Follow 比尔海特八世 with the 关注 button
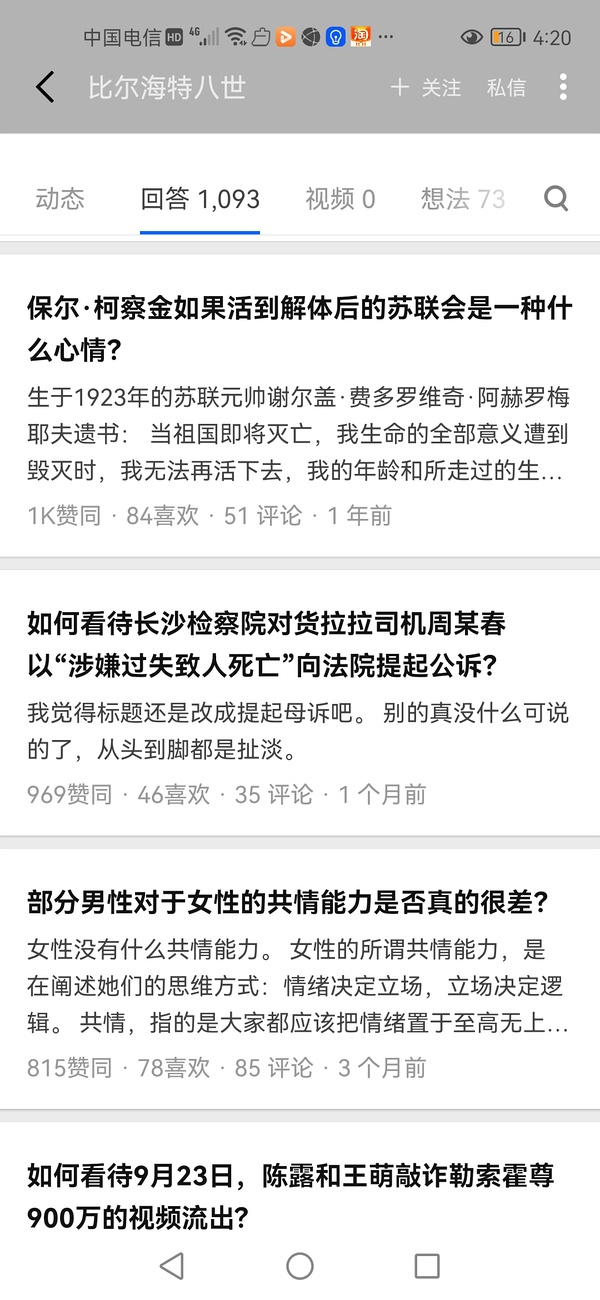 (426, 88)
